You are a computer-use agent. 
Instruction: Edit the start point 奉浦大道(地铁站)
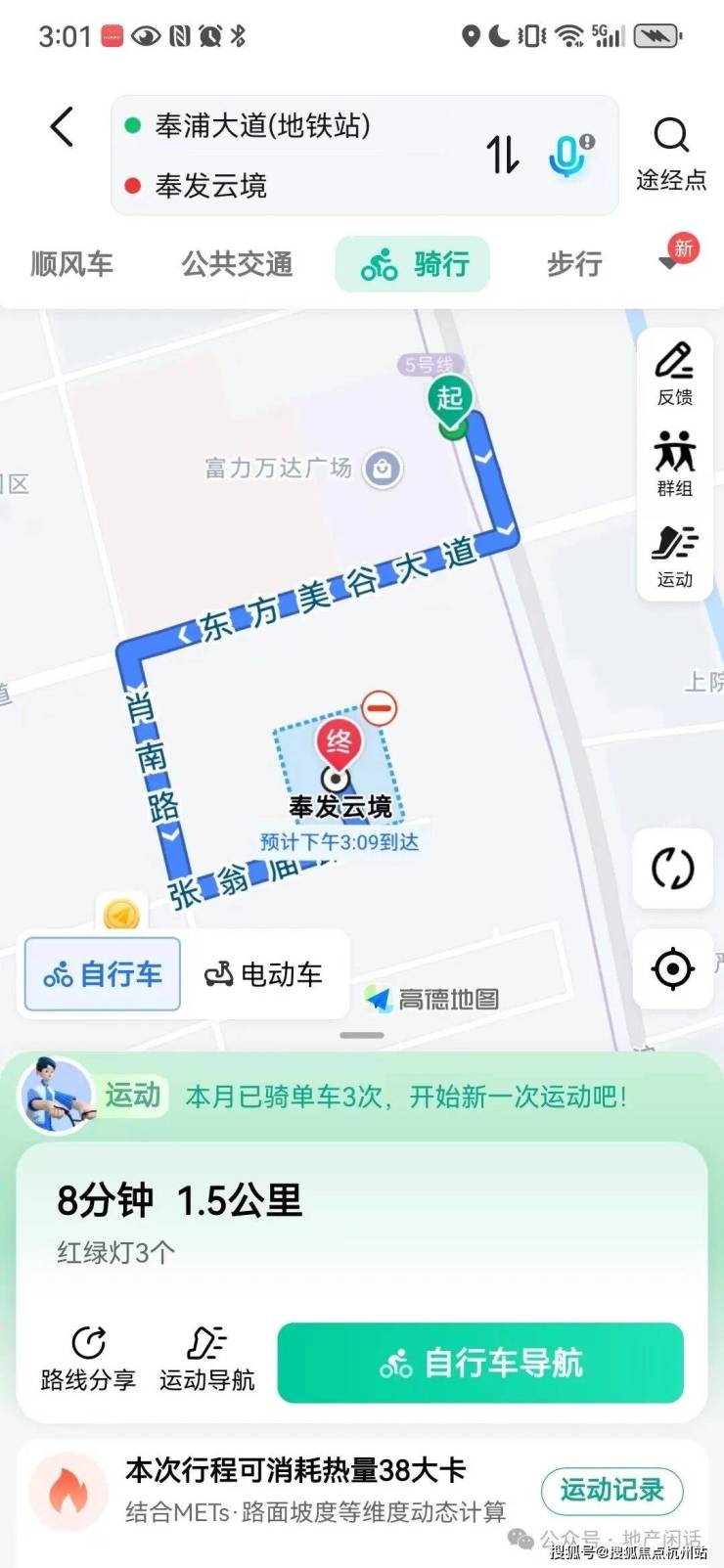tap(262, 126)
